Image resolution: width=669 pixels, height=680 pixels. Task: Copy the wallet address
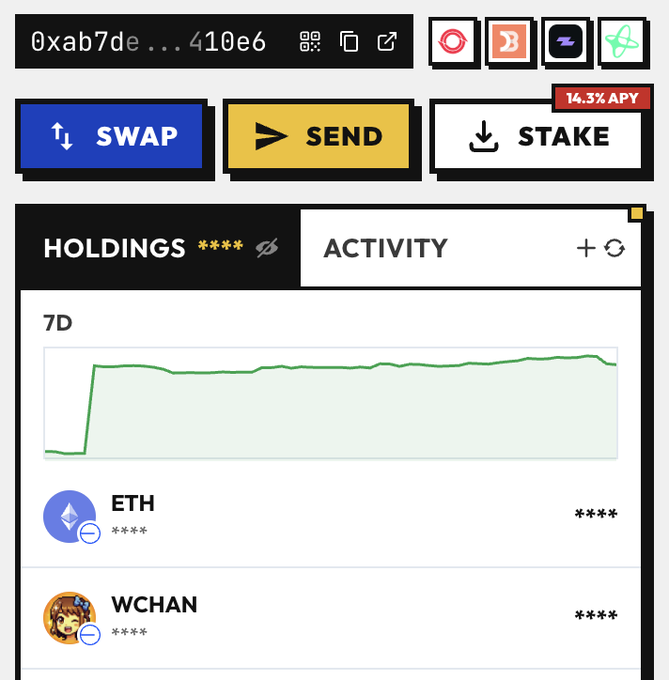click(x=349, y=41)
